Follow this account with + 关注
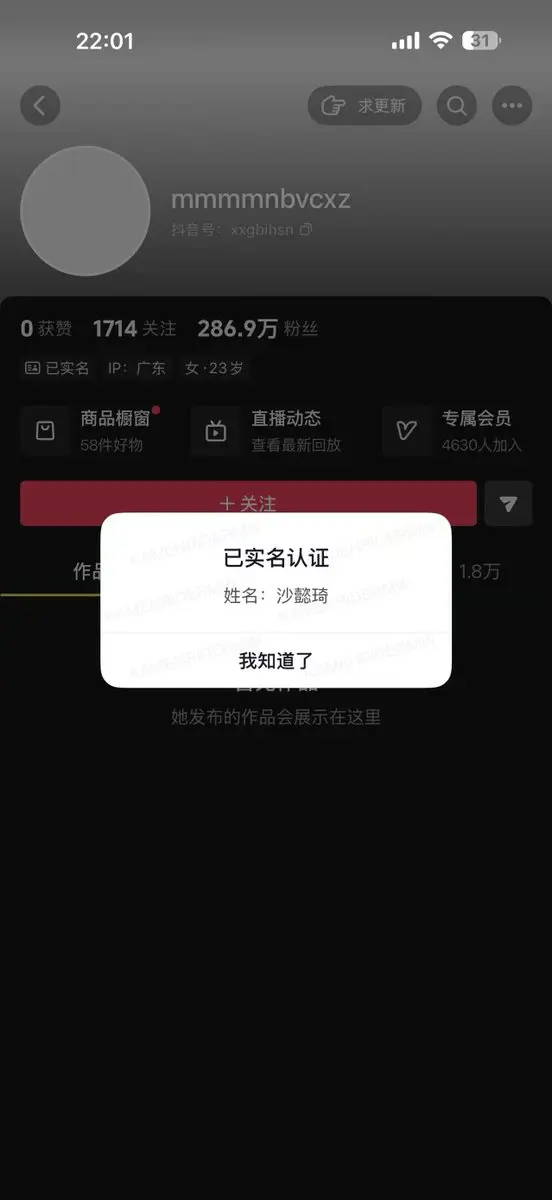The width and height of the screenshot is (552, 1200). tap(248, 503)
